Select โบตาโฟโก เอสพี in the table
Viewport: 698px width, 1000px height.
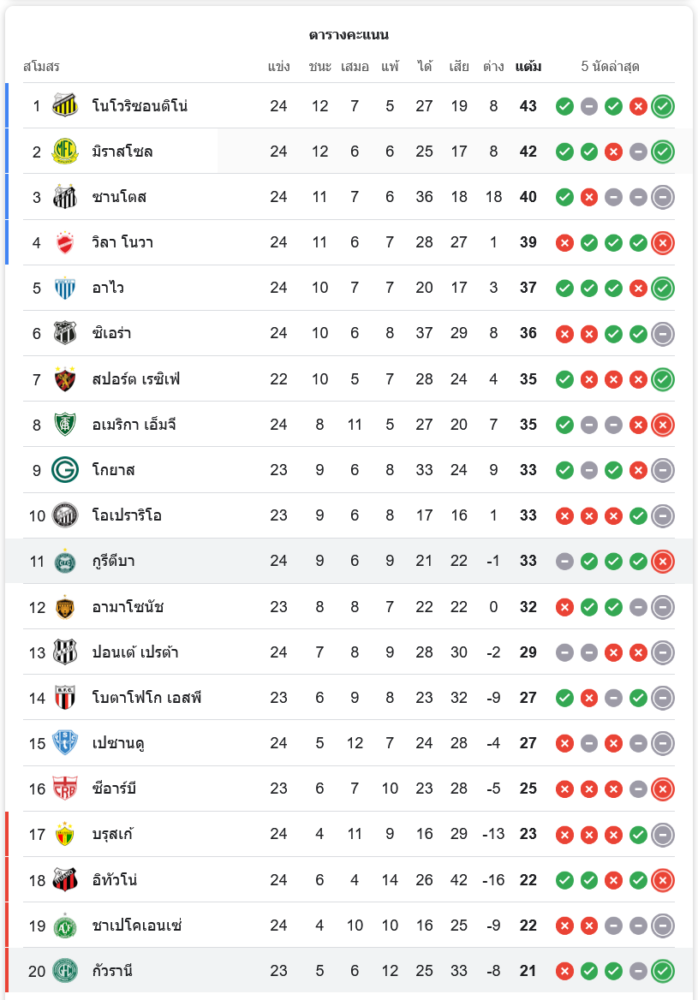(146, 698)
